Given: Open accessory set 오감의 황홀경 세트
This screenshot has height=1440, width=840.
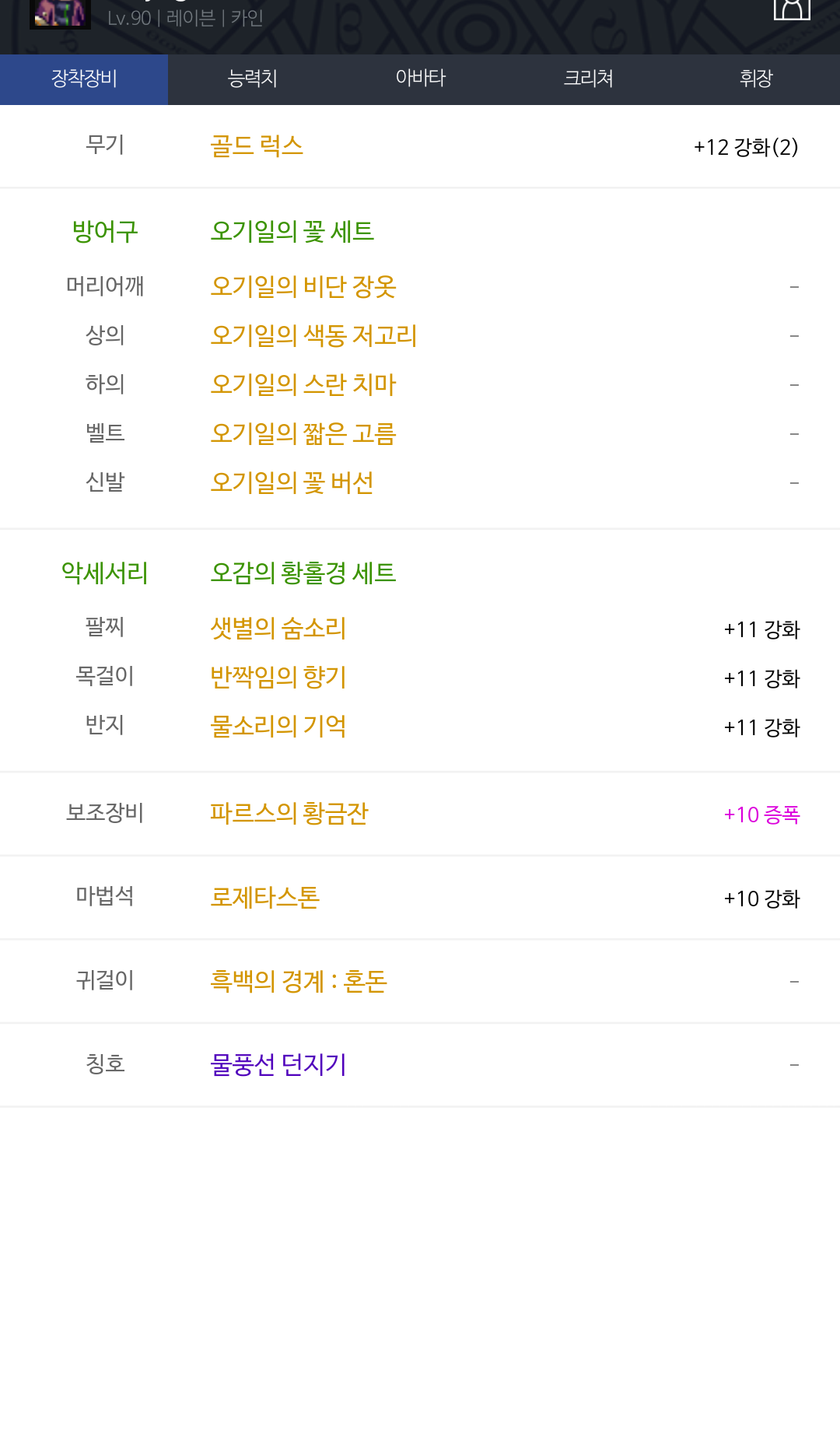Looking at the screenshot, I should click(303, 573).
